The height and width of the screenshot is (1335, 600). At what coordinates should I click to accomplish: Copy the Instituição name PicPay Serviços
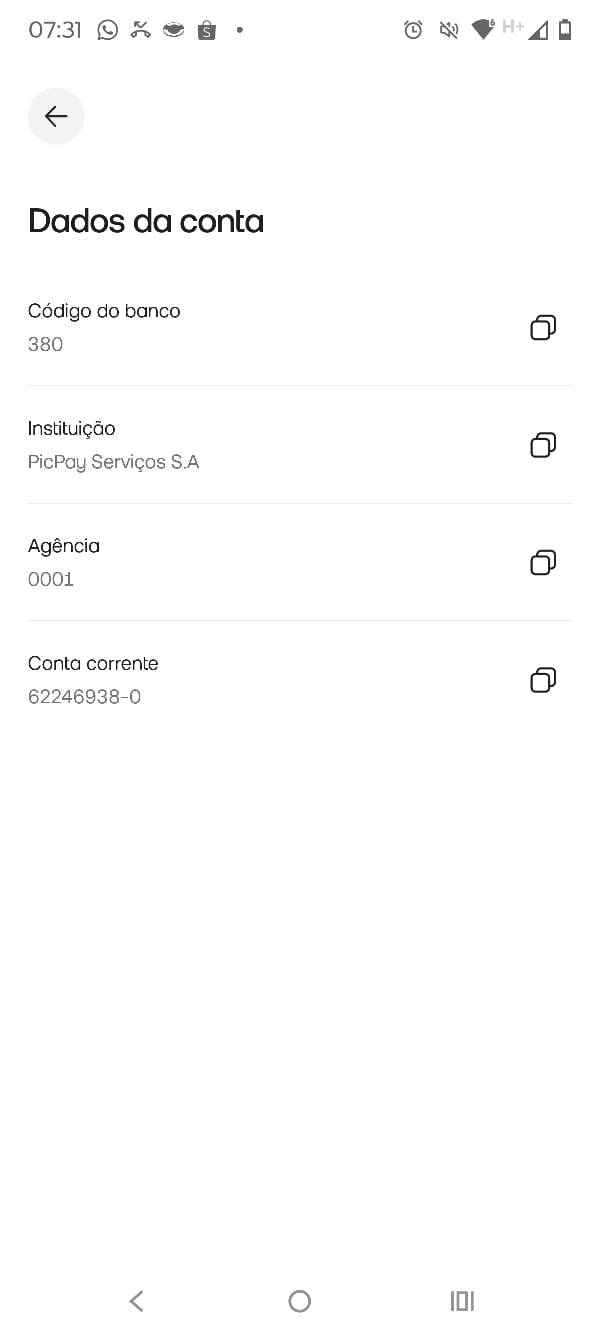click(542, 445)
